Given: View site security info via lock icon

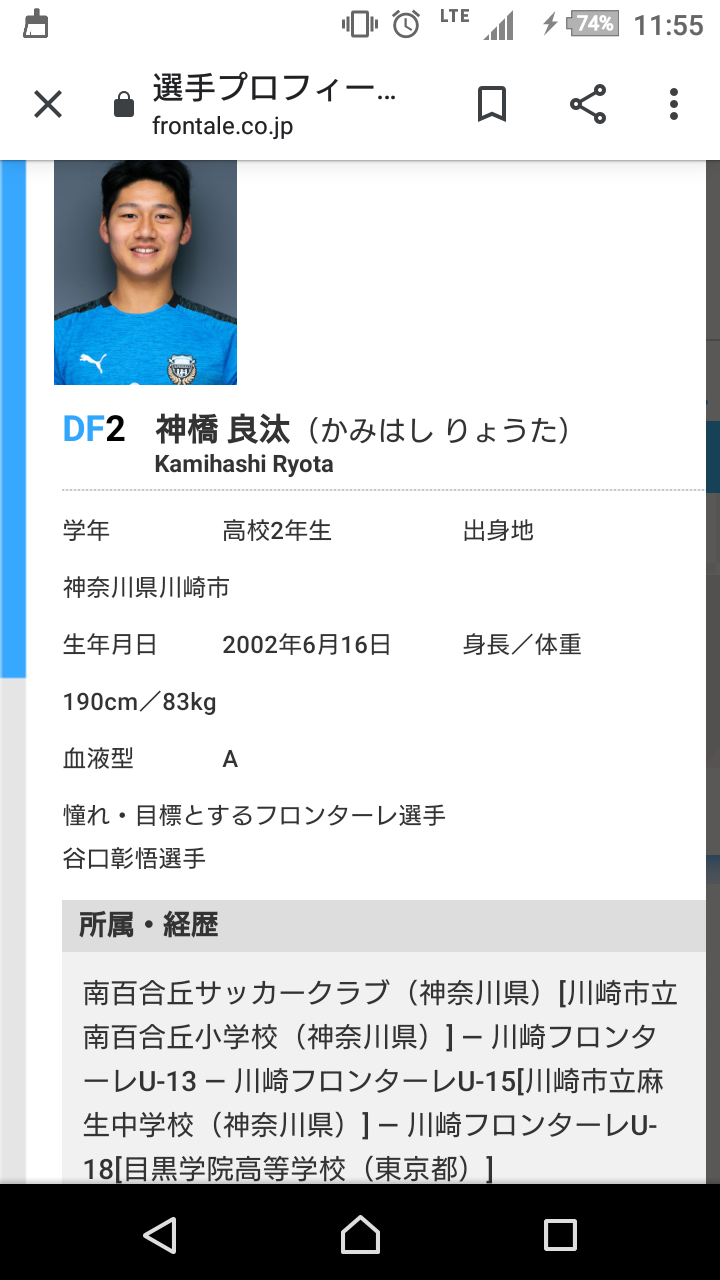Looking at the screenshot, I should click(124, 105).
